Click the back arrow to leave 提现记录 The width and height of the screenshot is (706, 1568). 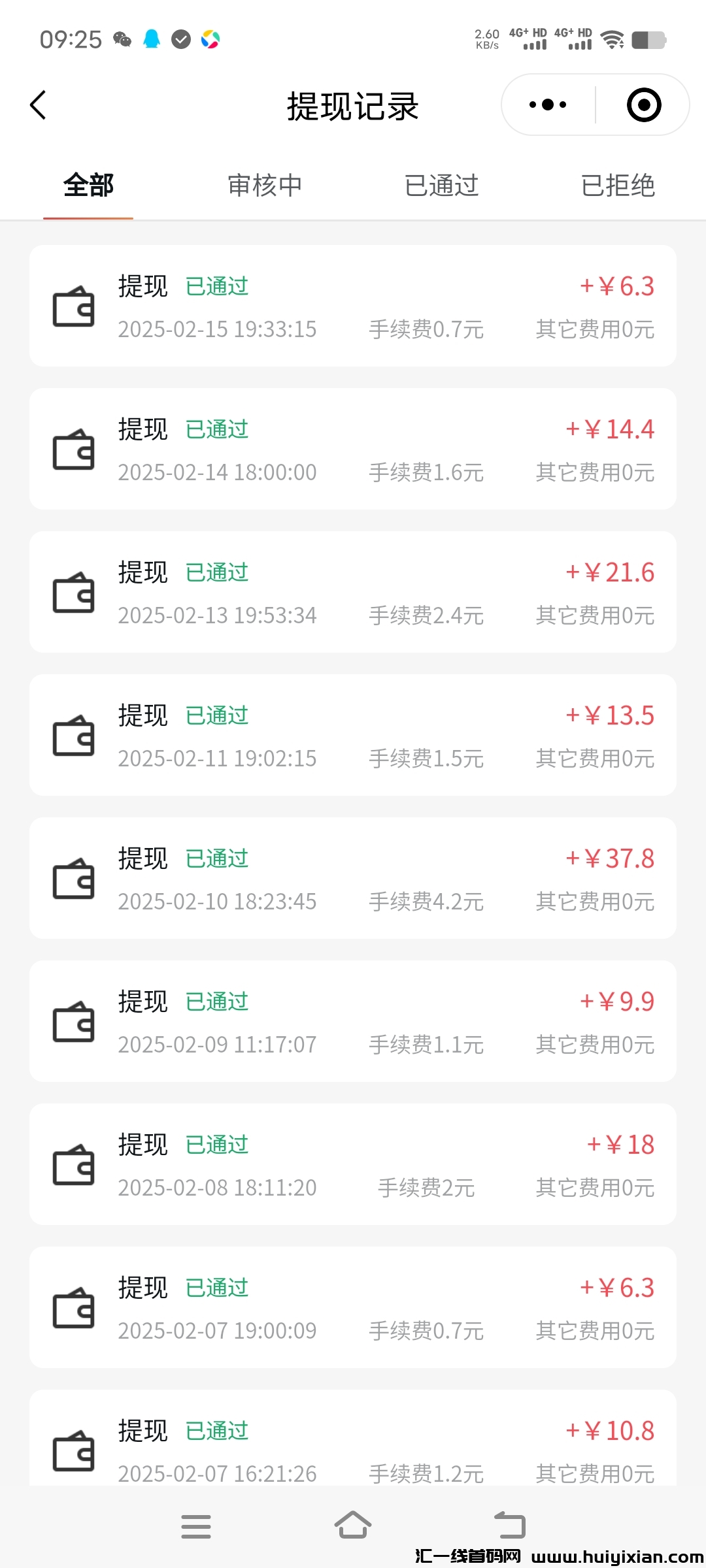pos(37,105)
